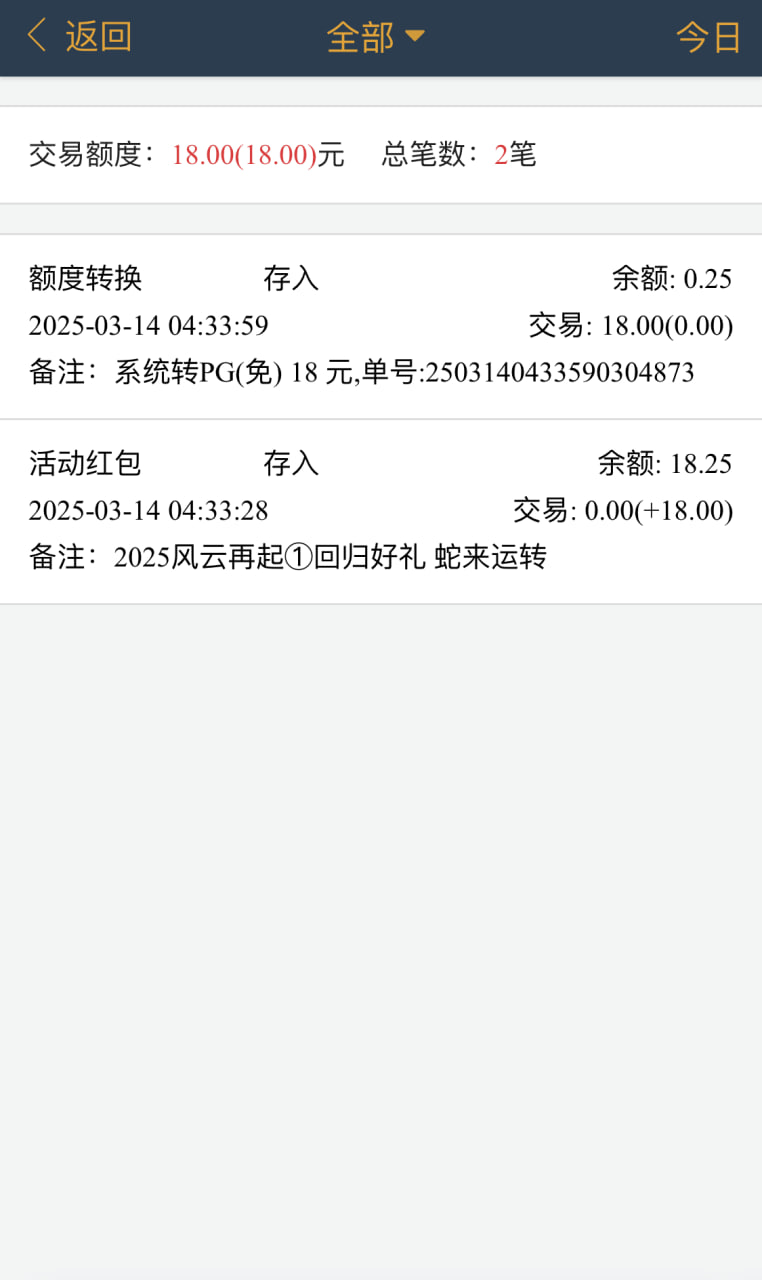The height and width of the screenshot is (1280, 762).
Task: Open the 全部 transaction type dropdown
Action: (x=376, y=37)
